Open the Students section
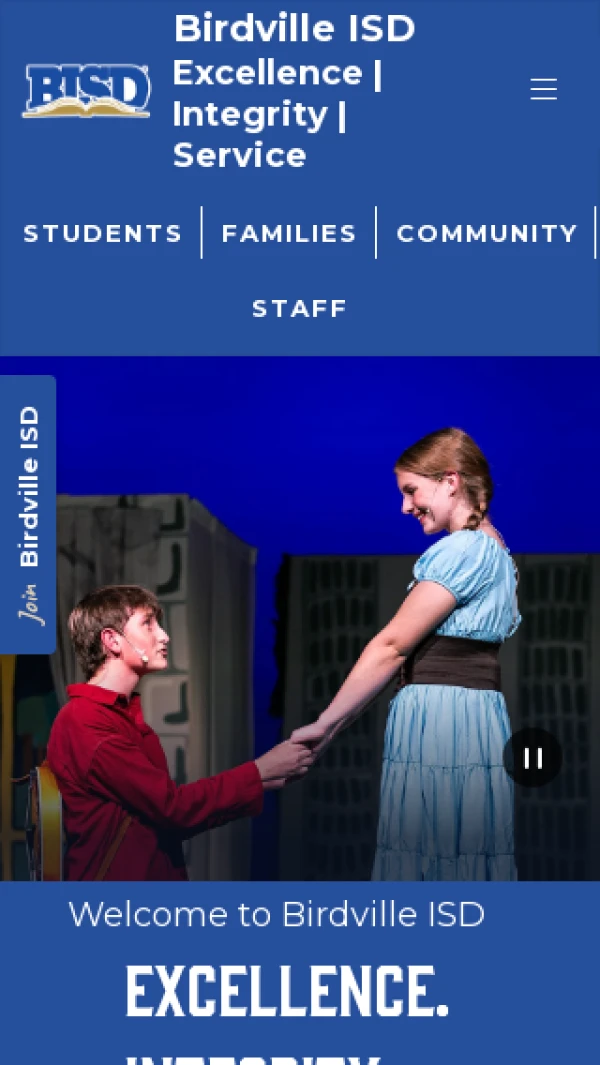This screenshot has height=1065, width=600. click(x=103, y=233)
